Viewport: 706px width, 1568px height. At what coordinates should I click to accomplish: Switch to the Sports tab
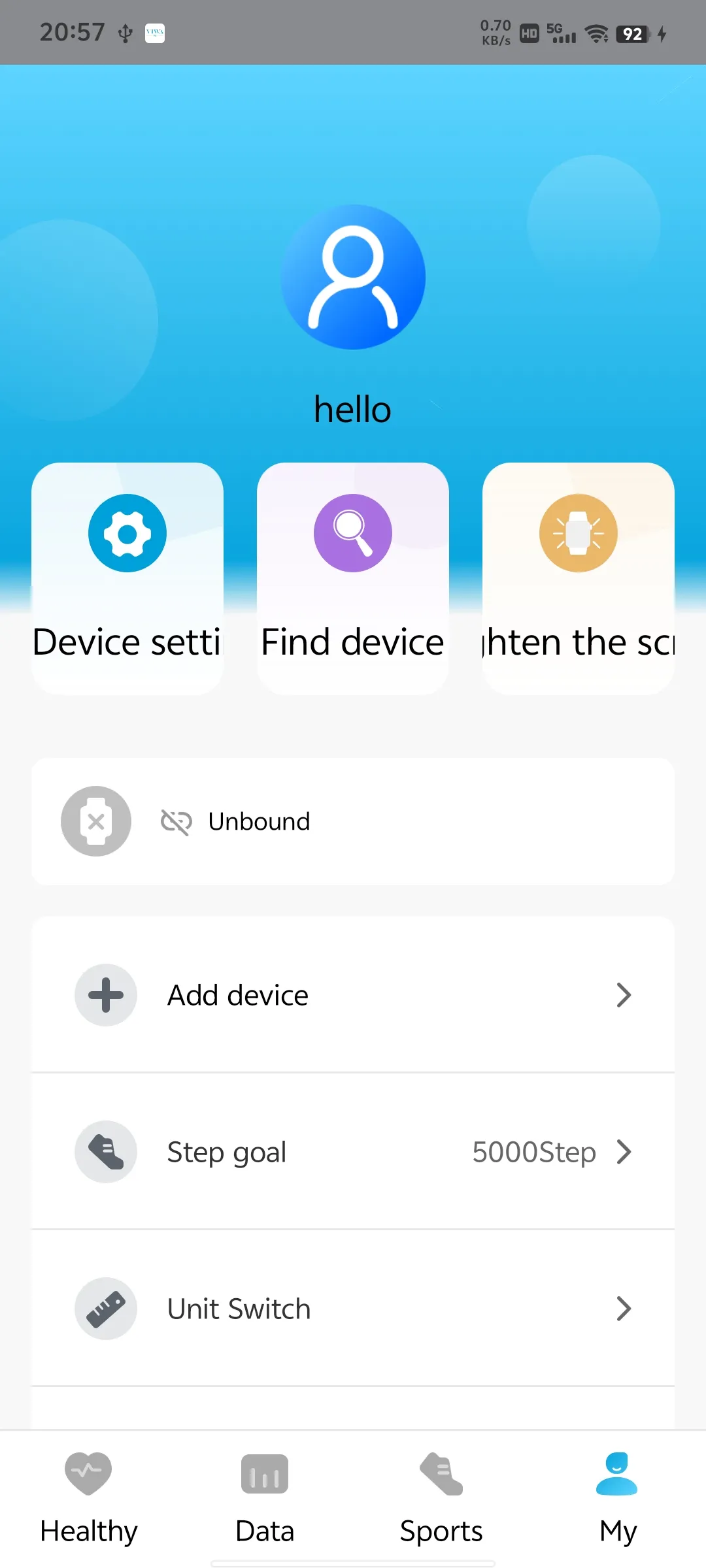(440, 1503)
